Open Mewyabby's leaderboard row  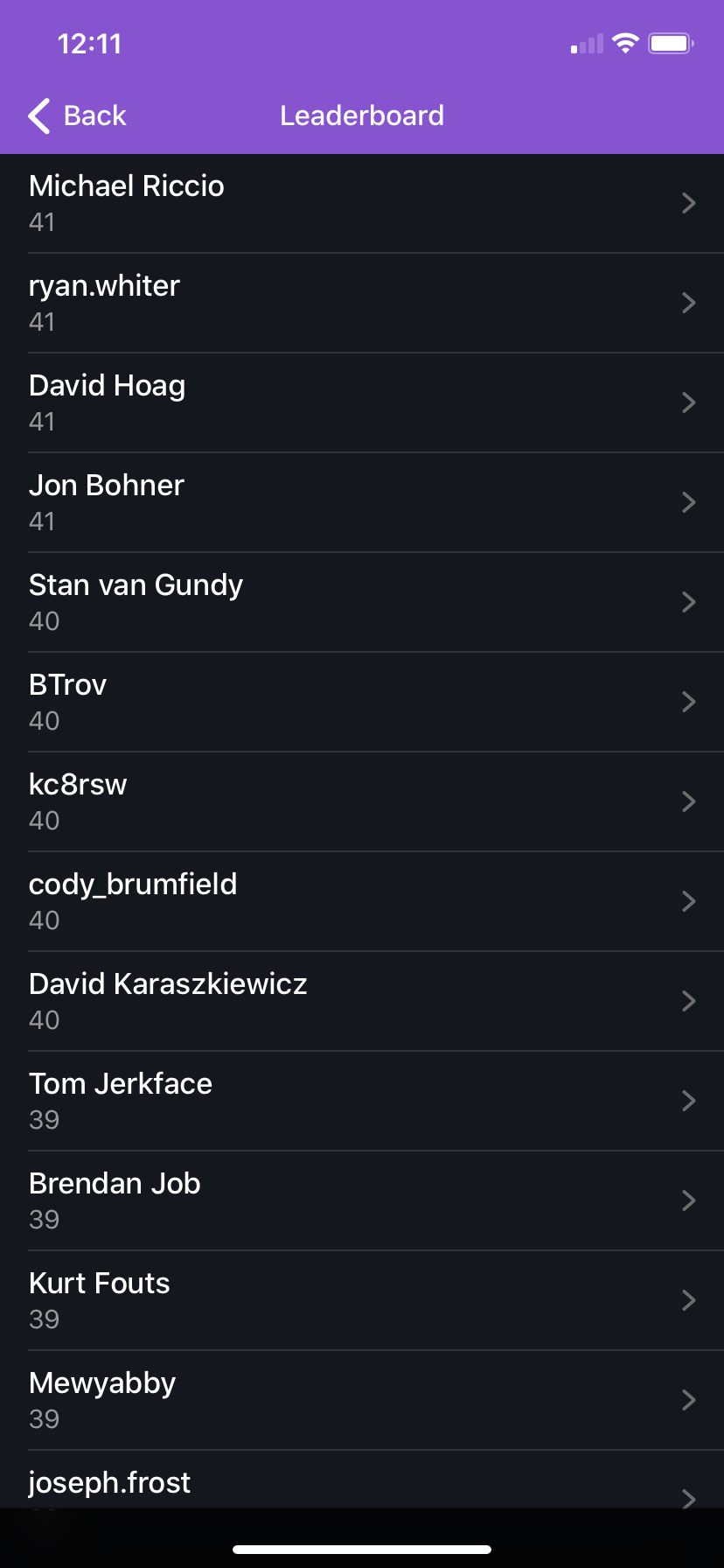click(362, 1401)
